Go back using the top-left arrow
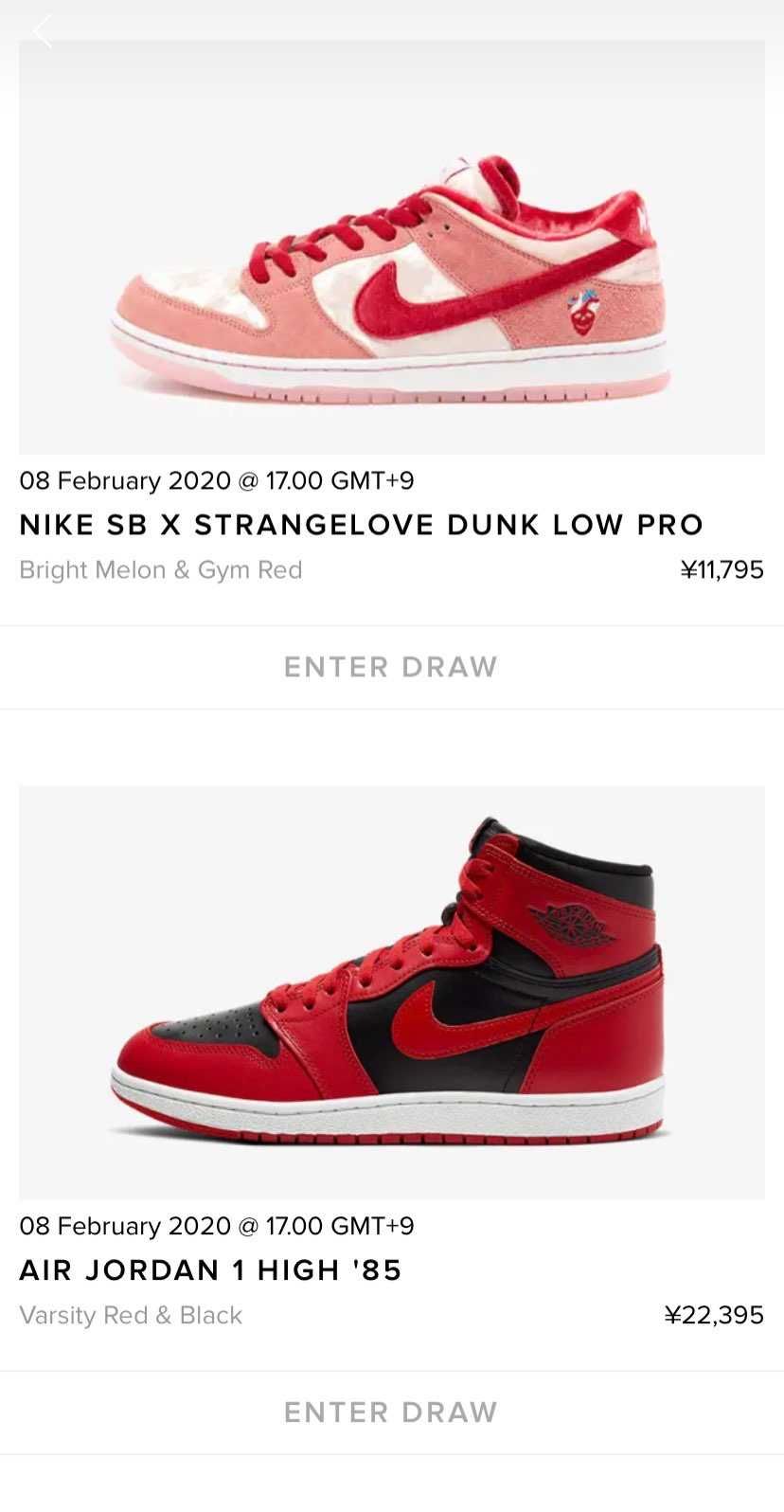Screen dimensions: 784x1512 coord(42,32)
